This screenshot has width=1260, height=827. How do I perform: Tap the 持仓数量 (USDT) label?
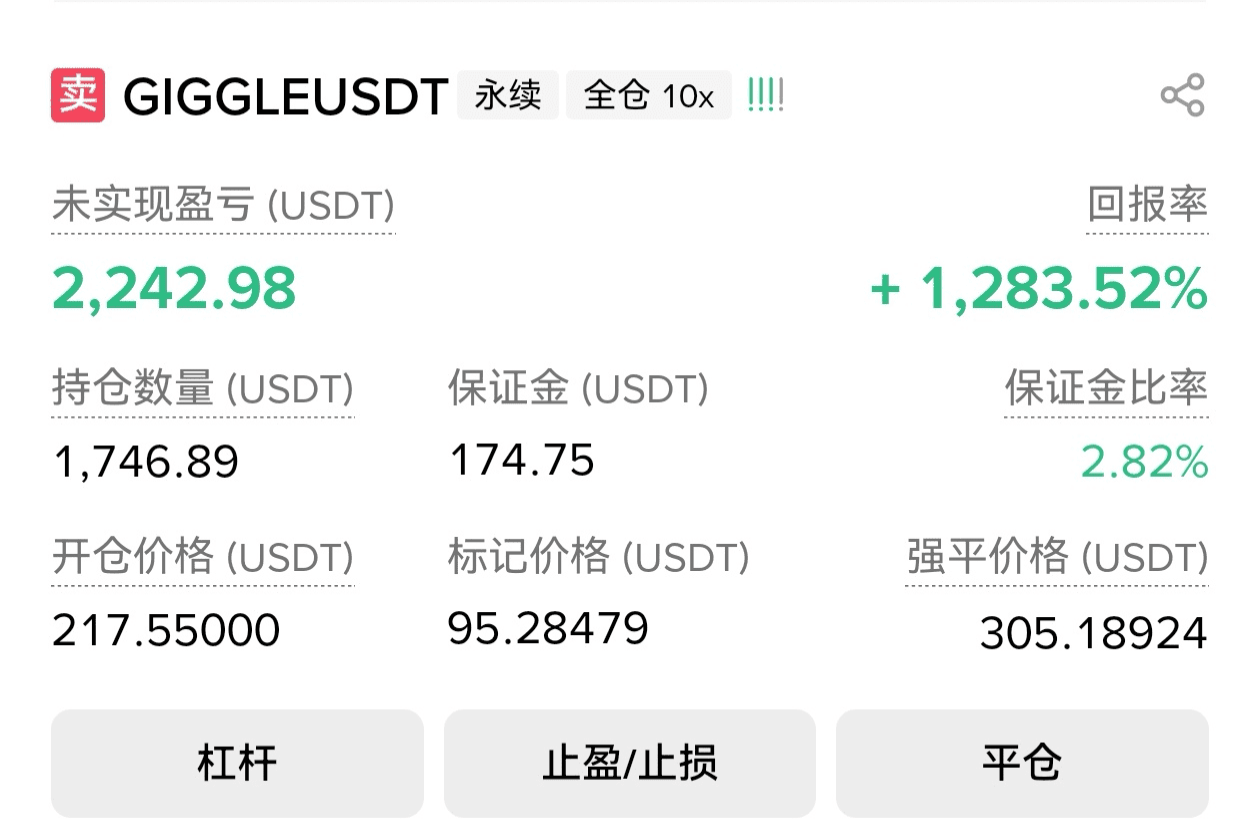click(202, 389)
